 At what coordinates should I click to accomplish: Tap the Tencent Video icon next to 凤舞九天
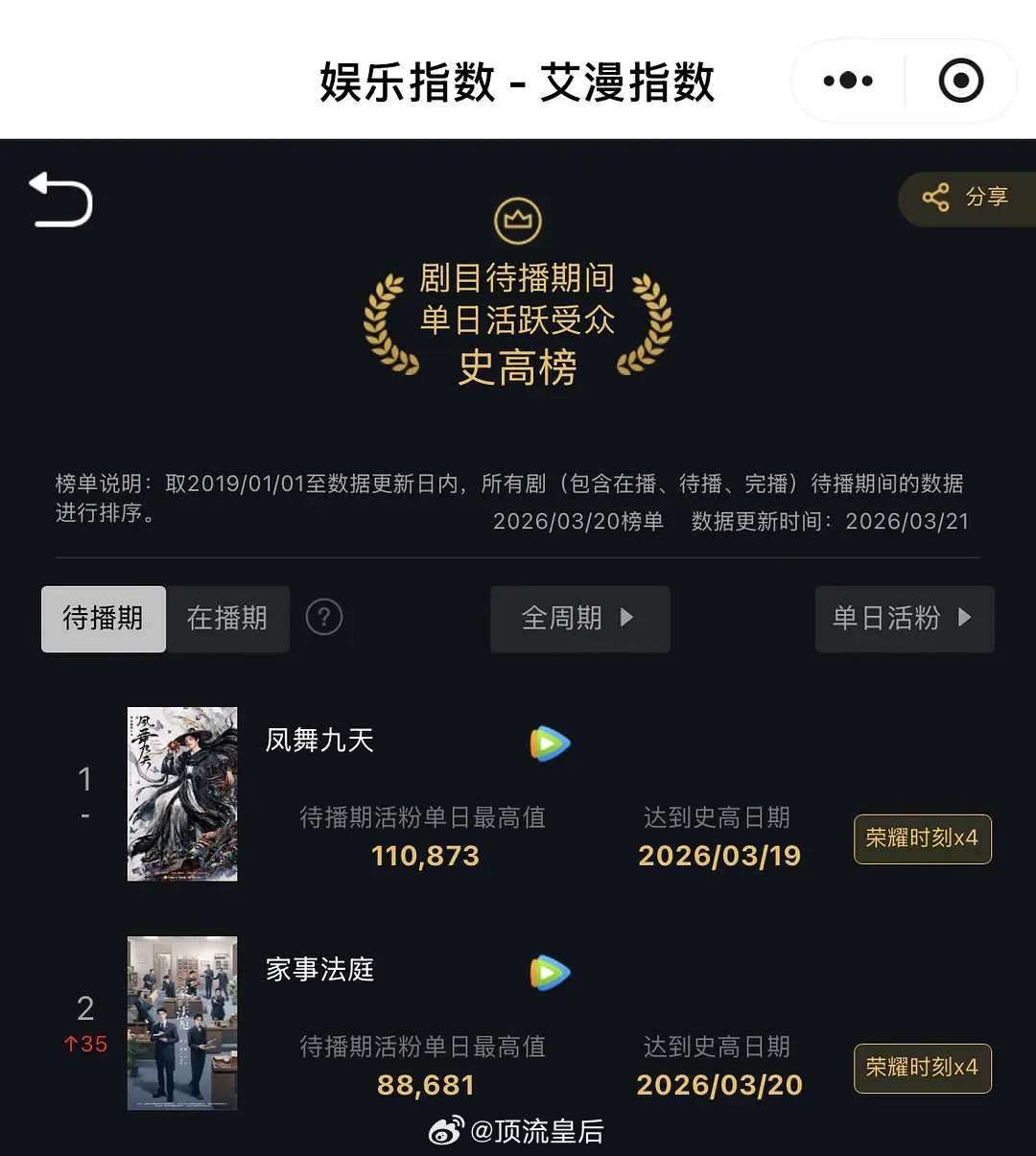coord(549,743)
